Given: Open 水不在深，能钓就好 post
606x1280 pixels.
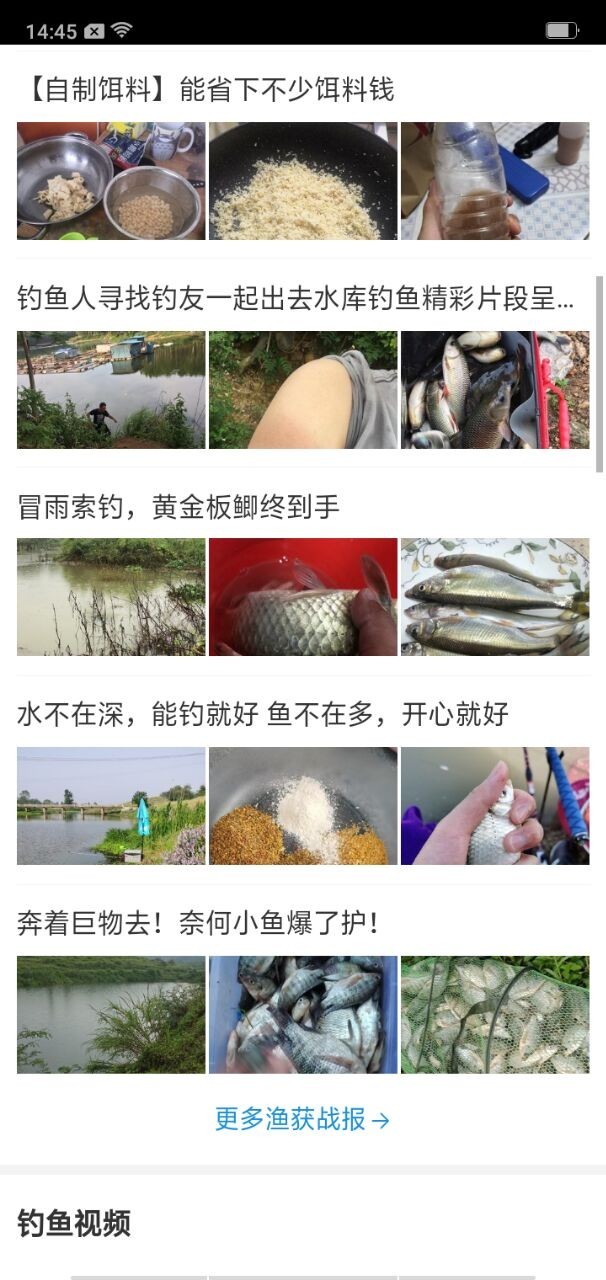Looking at the screenshot, I should [x=263, y=715].
